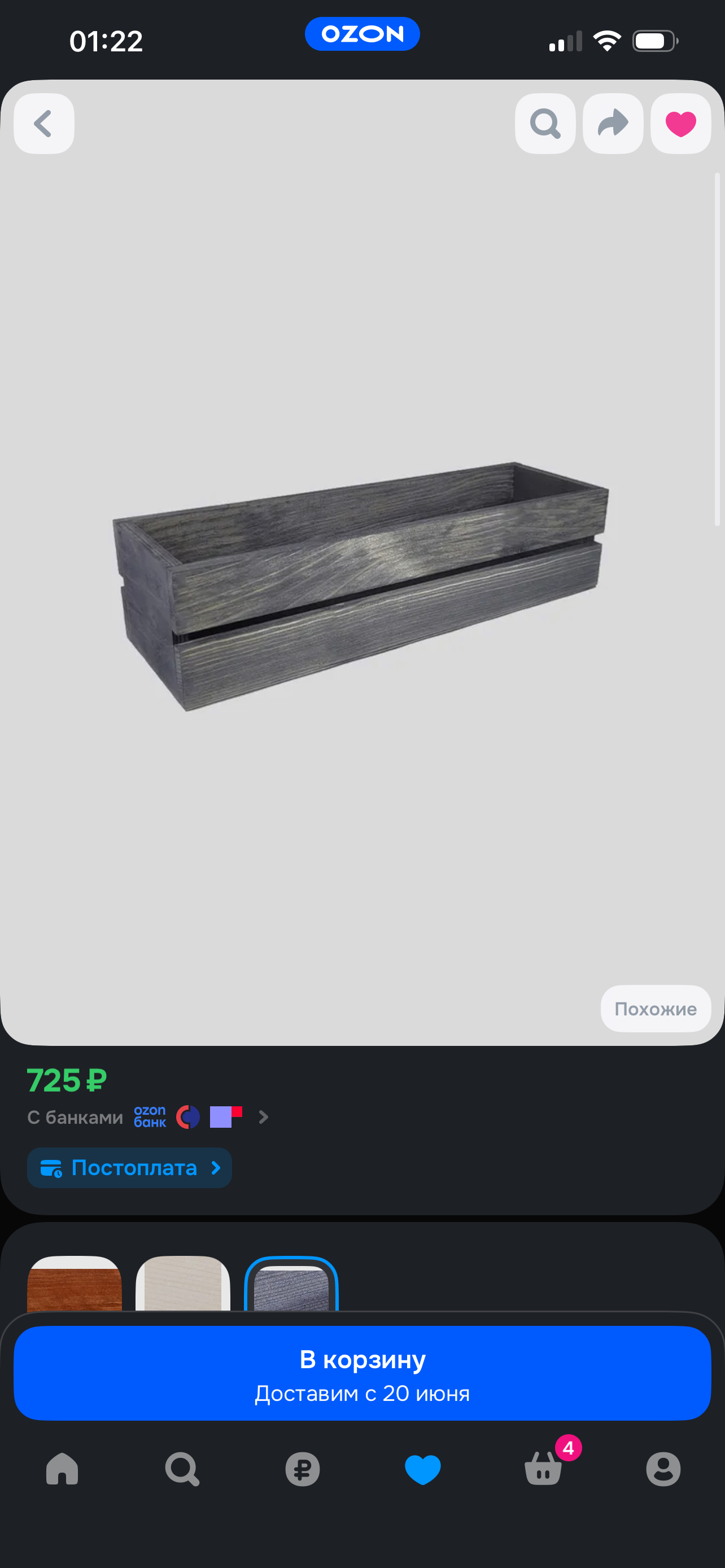
Task: Open the favorites heart tab
Action: [x=422, y=1469]
